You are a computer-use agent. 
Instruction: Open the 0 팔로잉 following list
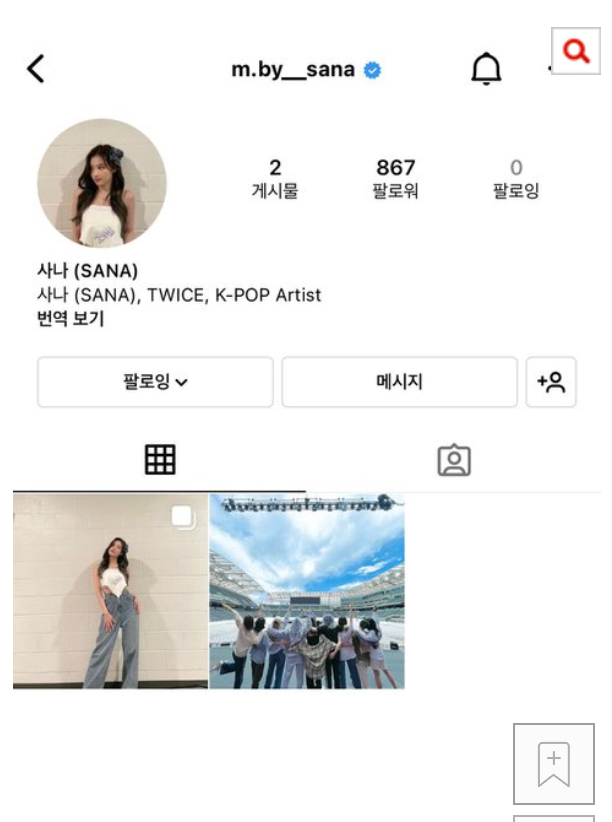[516, 178]
